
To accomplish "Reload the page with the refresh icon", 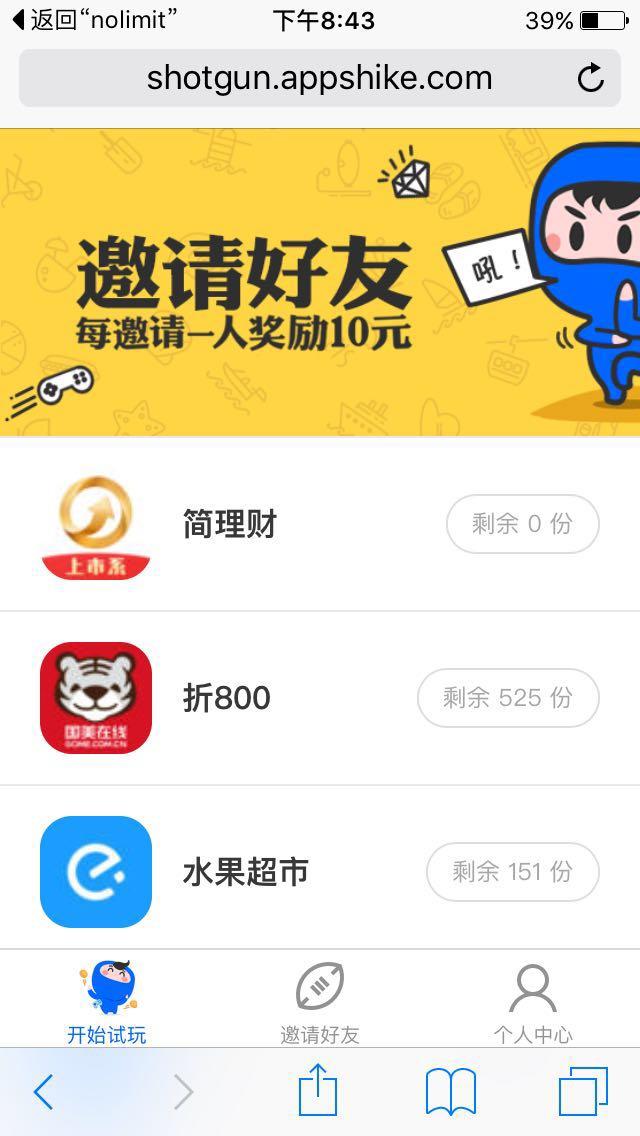I will [x=591, y=78].
